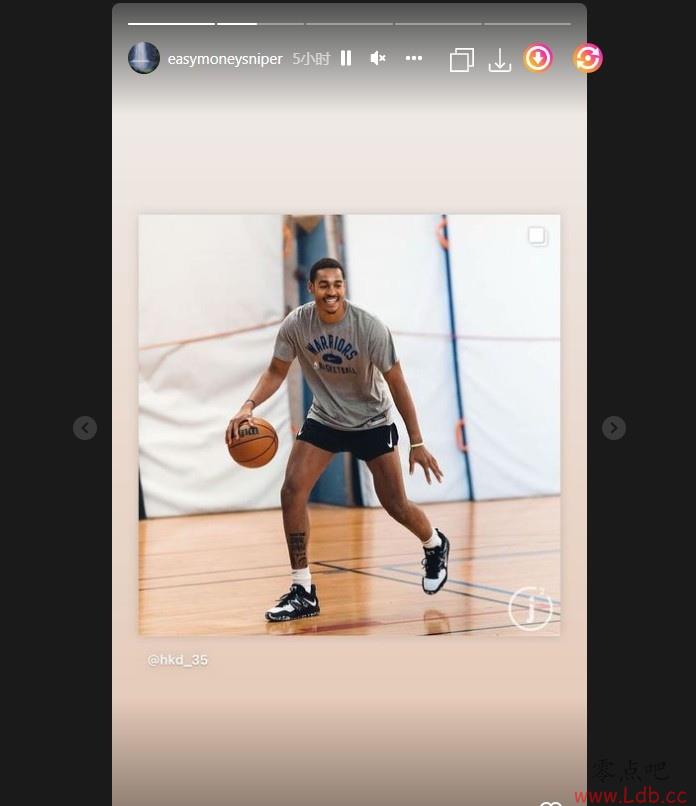Image resolution: width=696 pixels, height=806 pixels.
Task: Go to the previous story
Action: pyautogui.click(x=85, y=428)
